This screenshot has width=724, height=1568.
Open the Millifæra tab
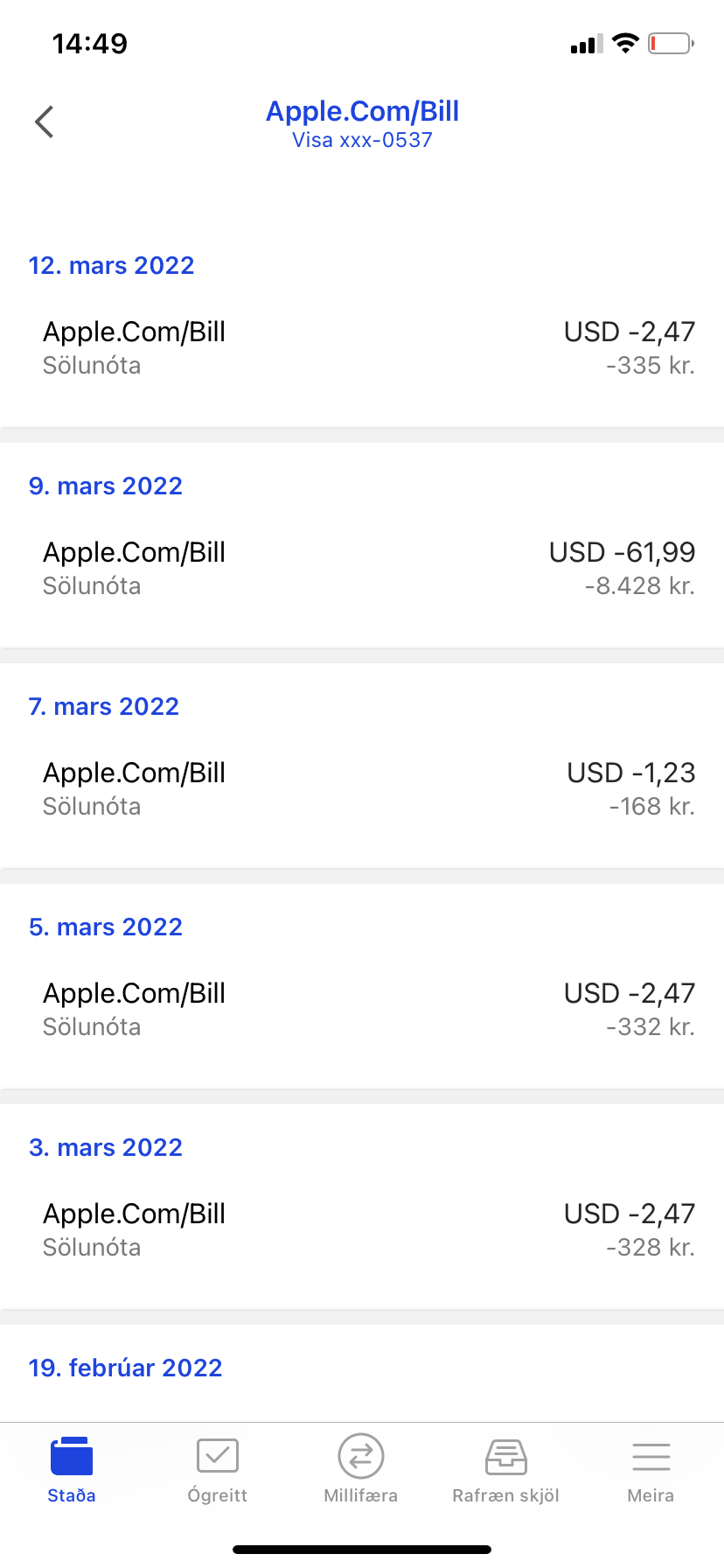coord(361,1470)
